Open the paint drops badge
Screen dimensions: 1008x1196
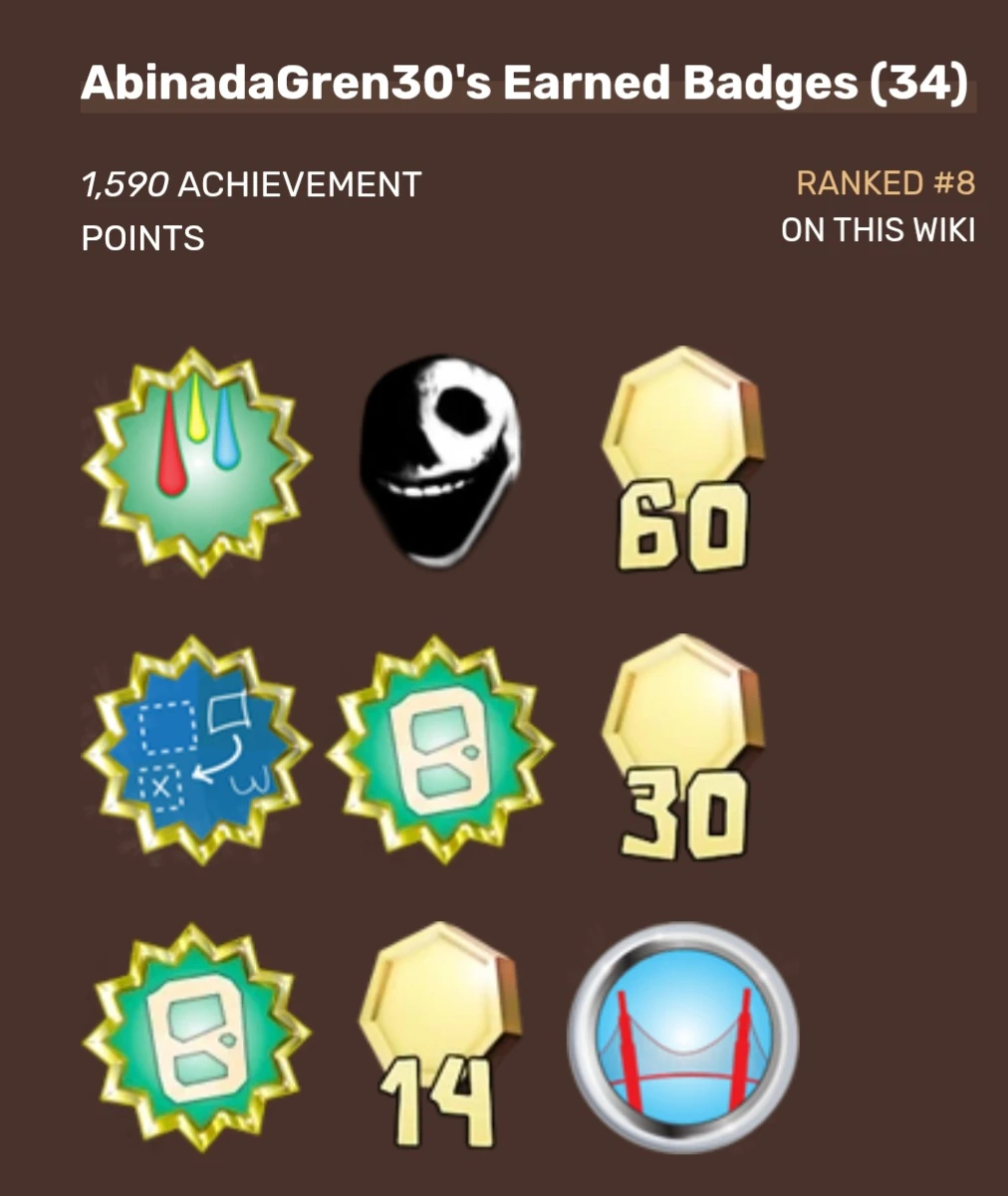pyautogui.click(x=195, y=460)
